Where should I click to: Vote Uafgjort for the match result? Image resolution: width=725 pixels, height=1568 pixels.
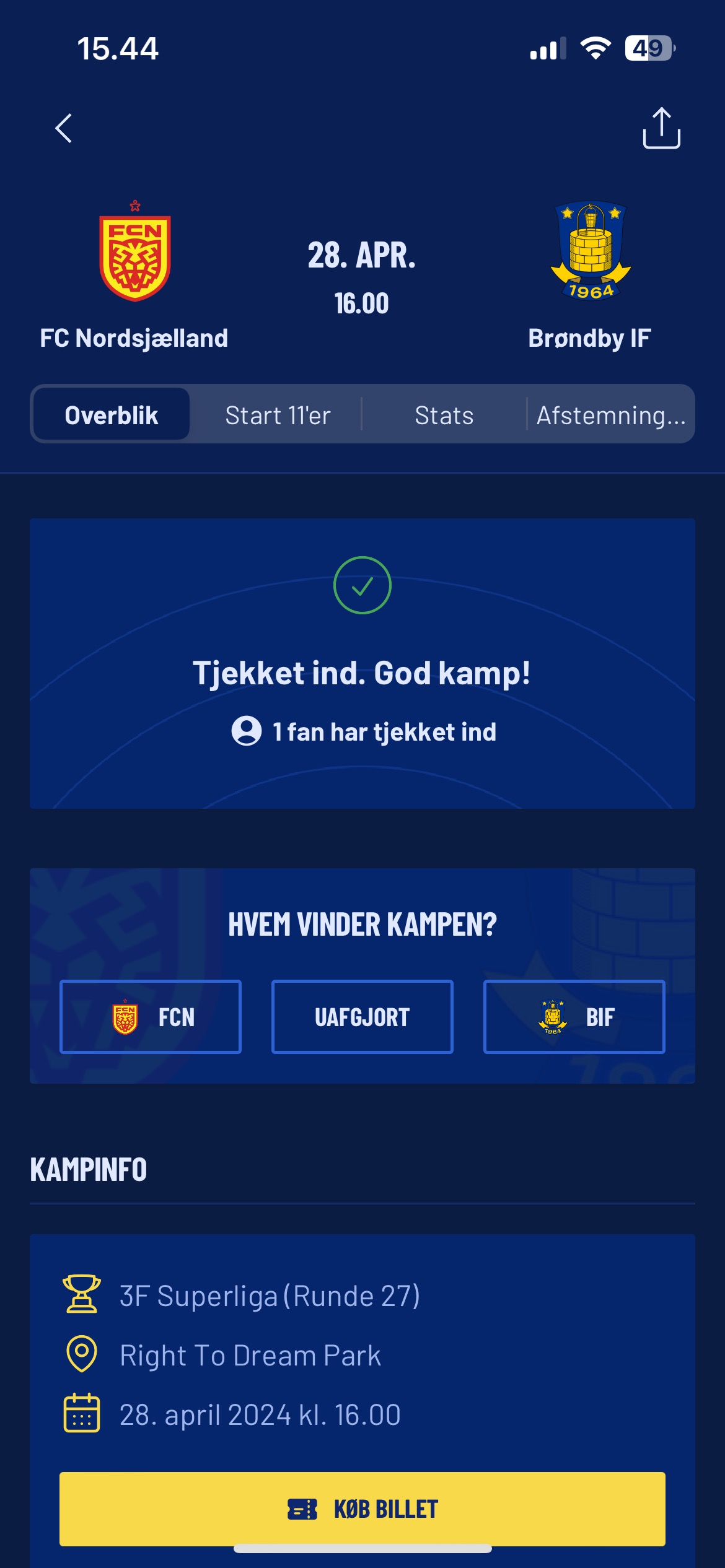pyautogui.click(x=362, y=1016)
